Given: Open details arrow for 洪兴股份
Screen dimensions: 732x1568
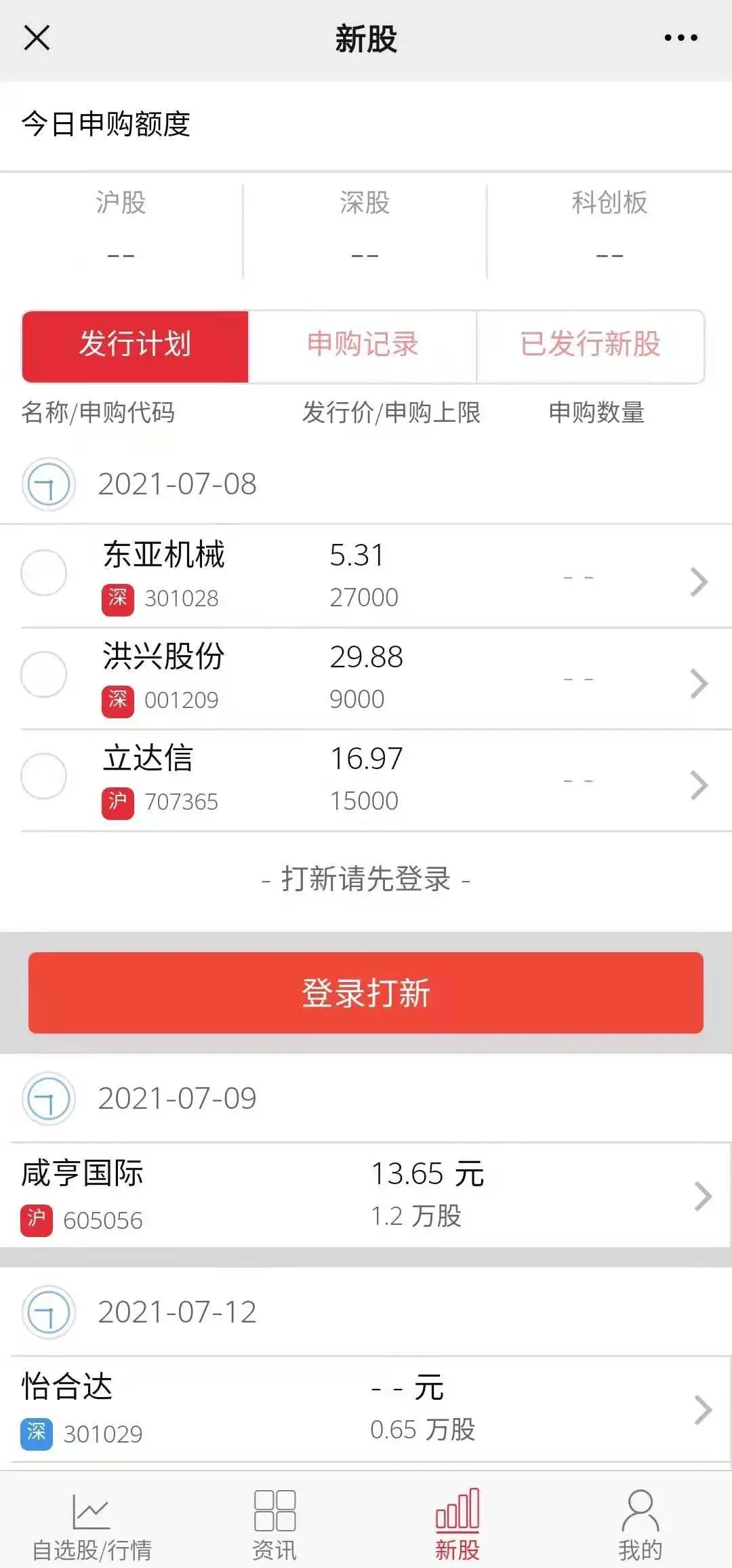Looking at the screenshot, I should tap(698, 683).
